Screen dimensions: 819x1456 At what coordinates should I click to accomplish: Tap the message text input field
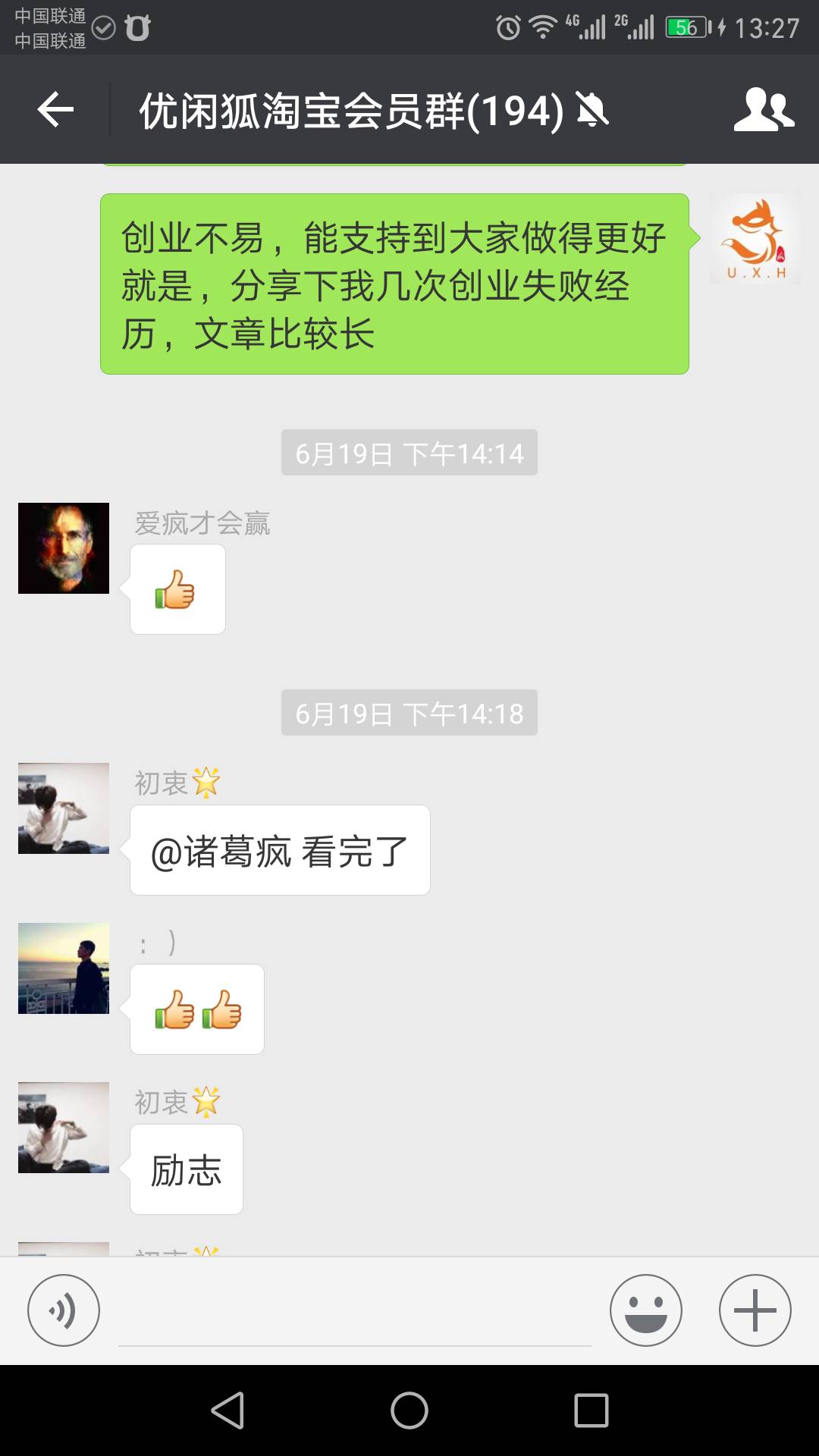[354, 1310]
